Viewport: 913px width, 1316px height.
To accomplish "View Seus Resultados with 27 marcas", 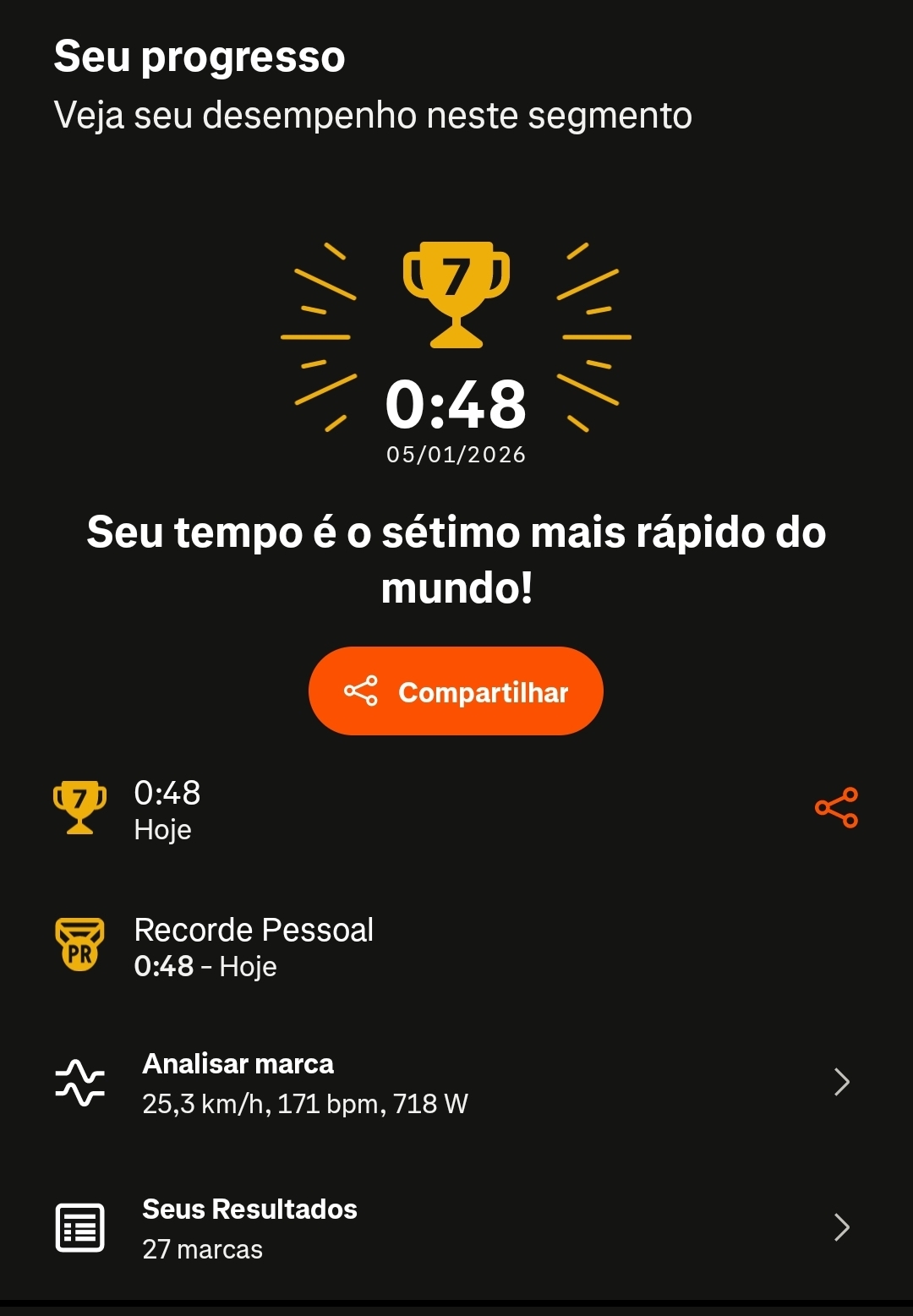I will point(455,1227).
